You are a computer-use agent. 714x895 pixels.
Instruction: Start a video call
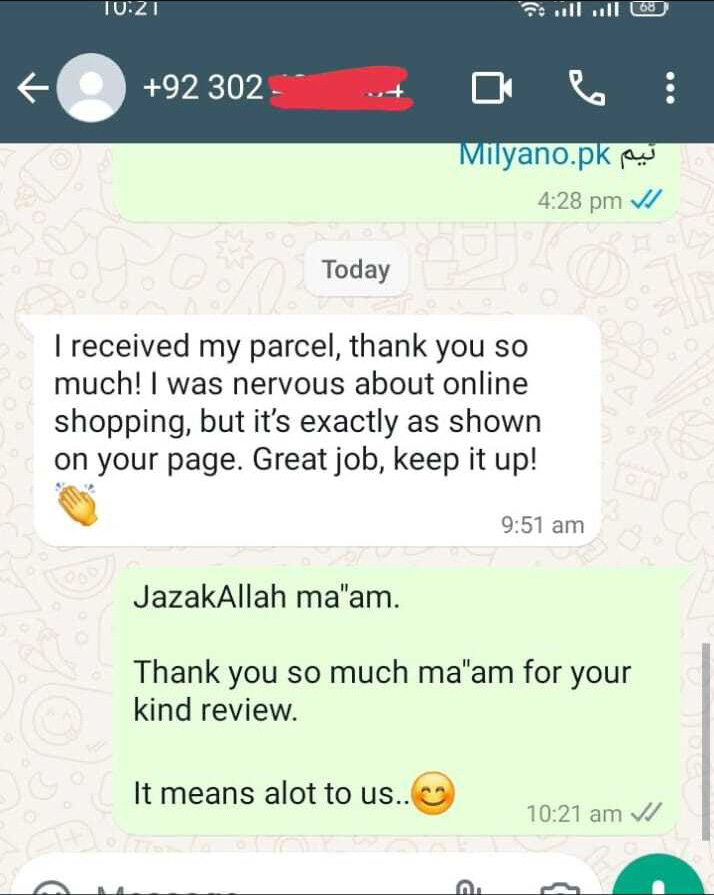(x=491, y=89)
